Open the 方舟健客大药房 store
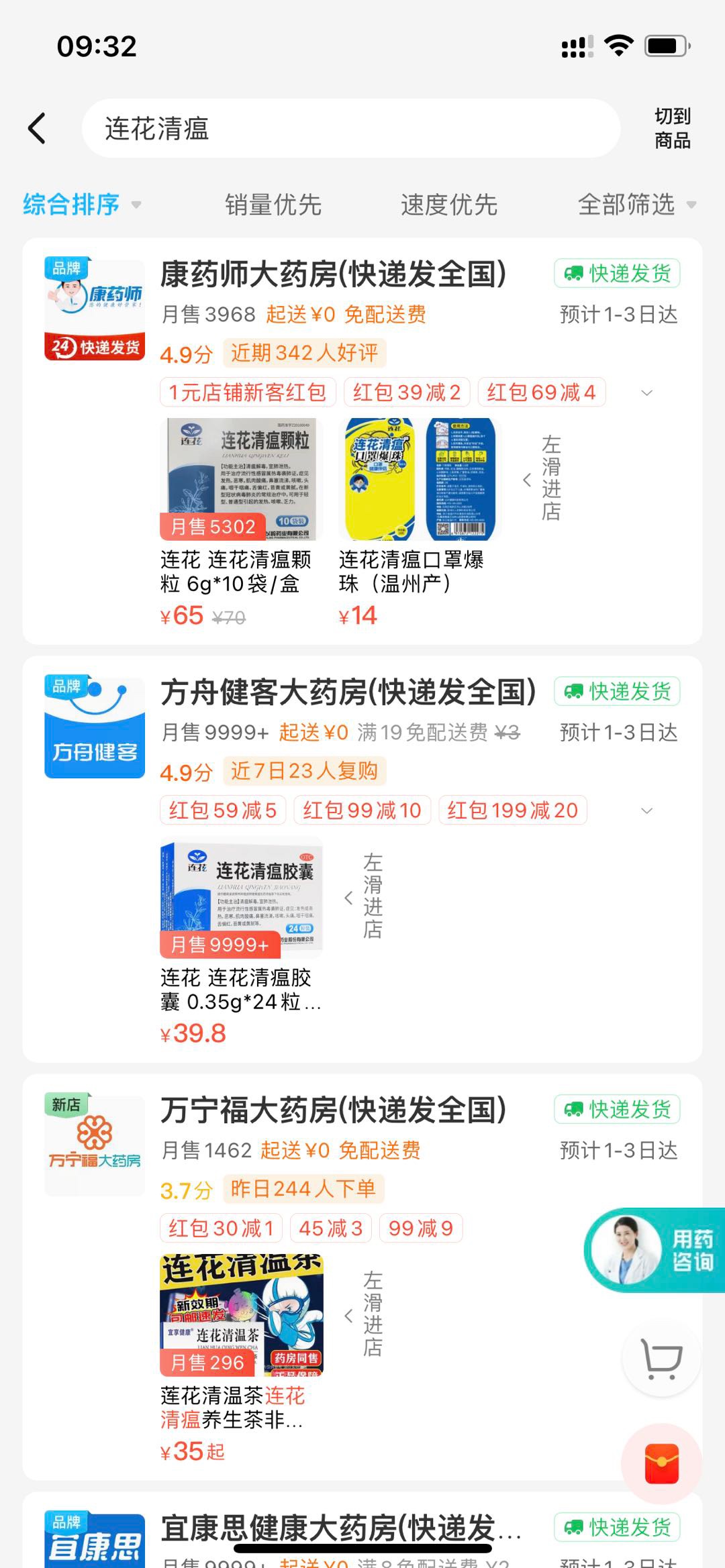725x1568 pixels. pyautogui.click(x=348, y=692)
